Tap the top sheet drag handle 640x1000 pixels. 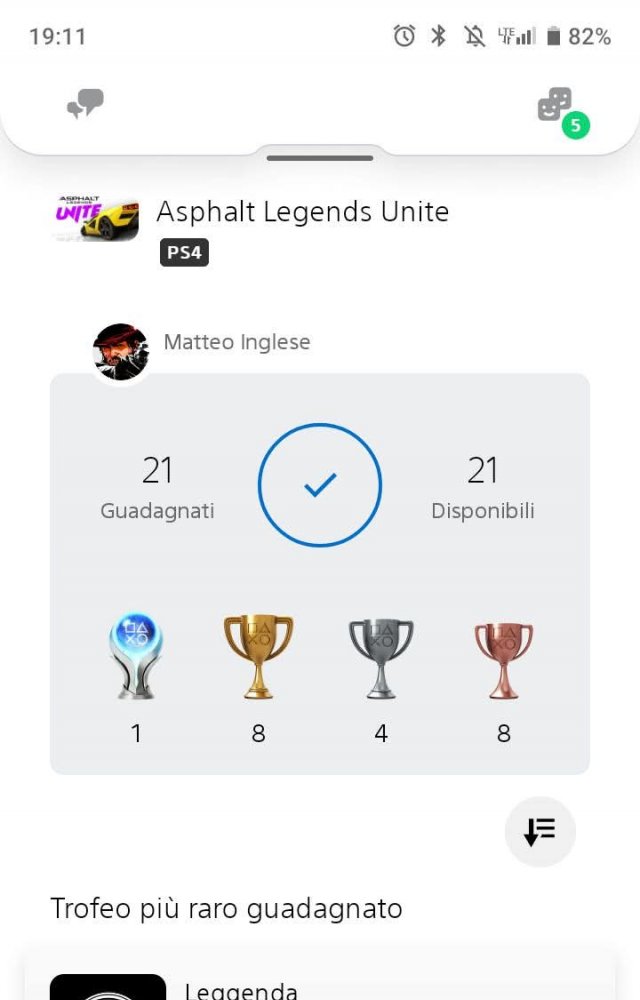tap(320, 158)
